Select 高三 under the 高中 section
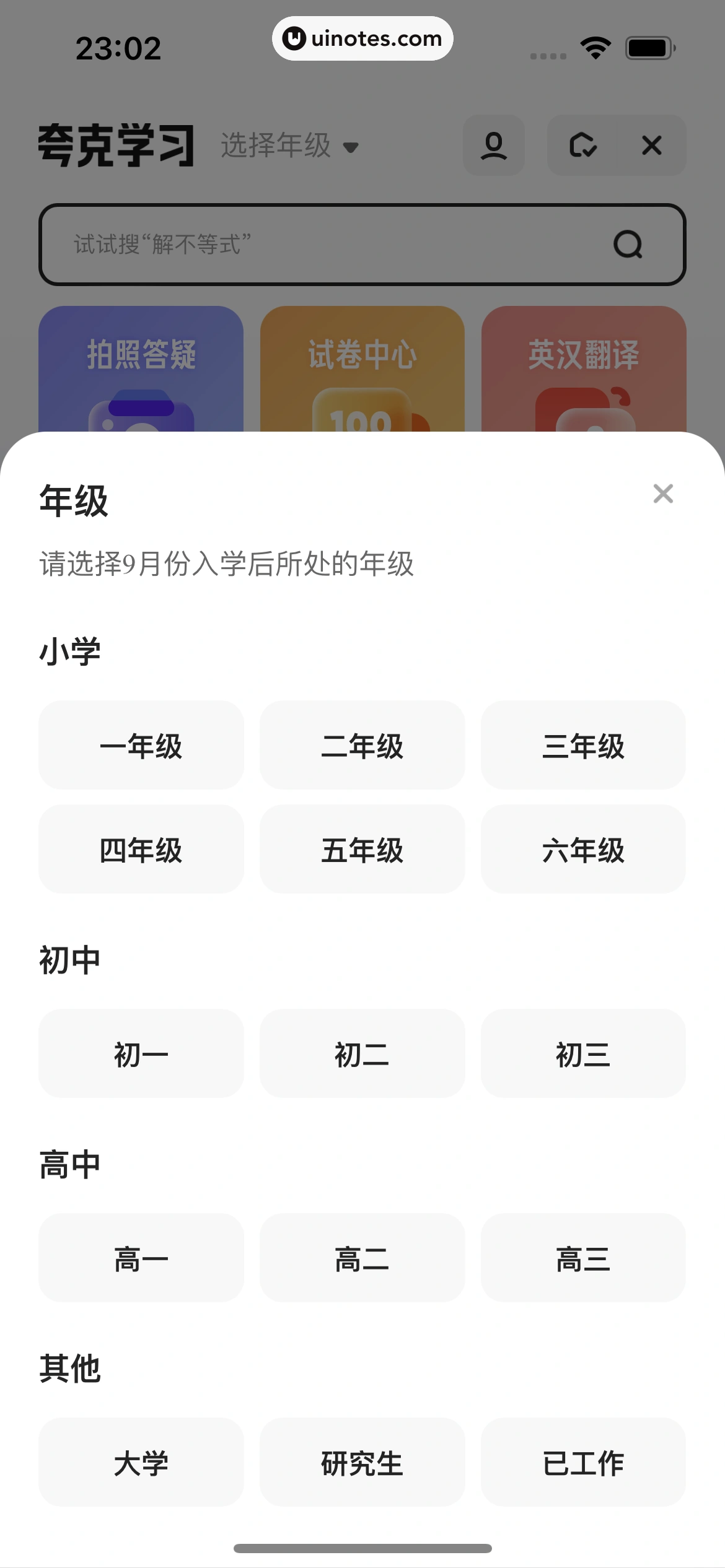The width and height of the screenshot is (725, 1568). click(583, 1258)
